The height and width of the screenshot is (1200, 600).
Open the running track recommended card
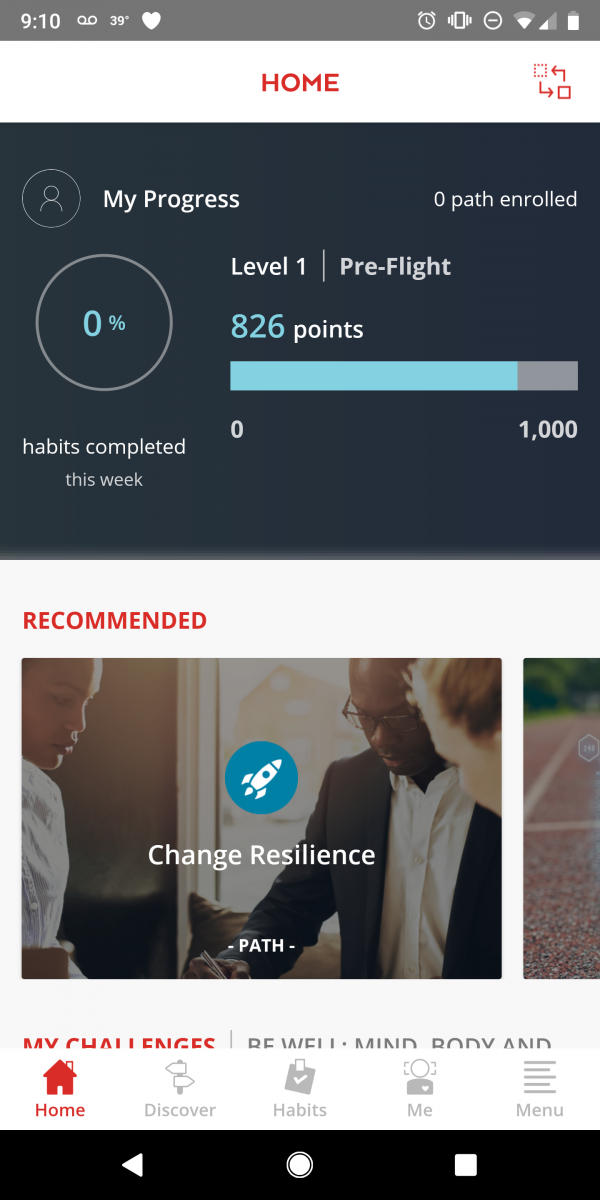[x=562, y=818]
